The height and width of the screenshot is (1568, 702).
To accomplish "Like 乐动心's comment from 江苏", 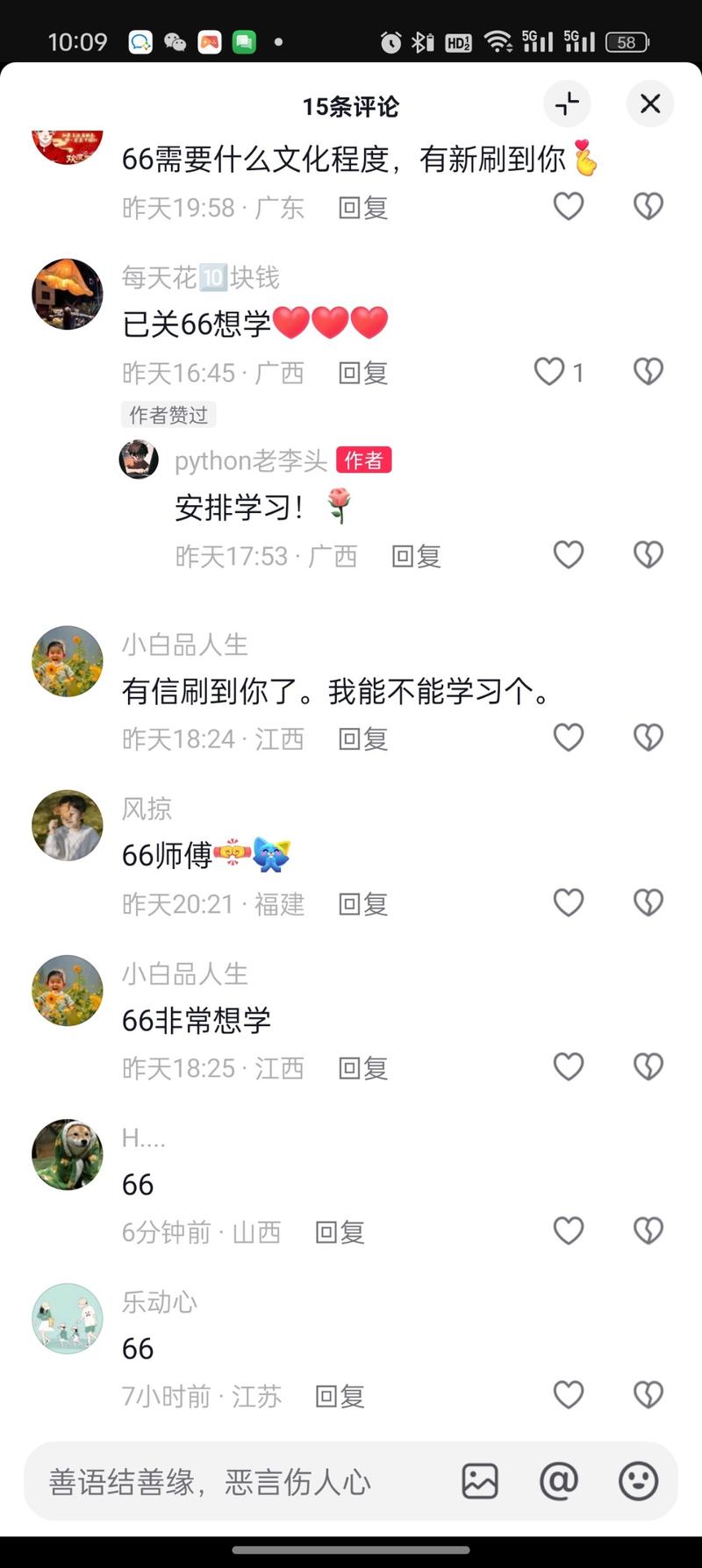I will 569,1394.
